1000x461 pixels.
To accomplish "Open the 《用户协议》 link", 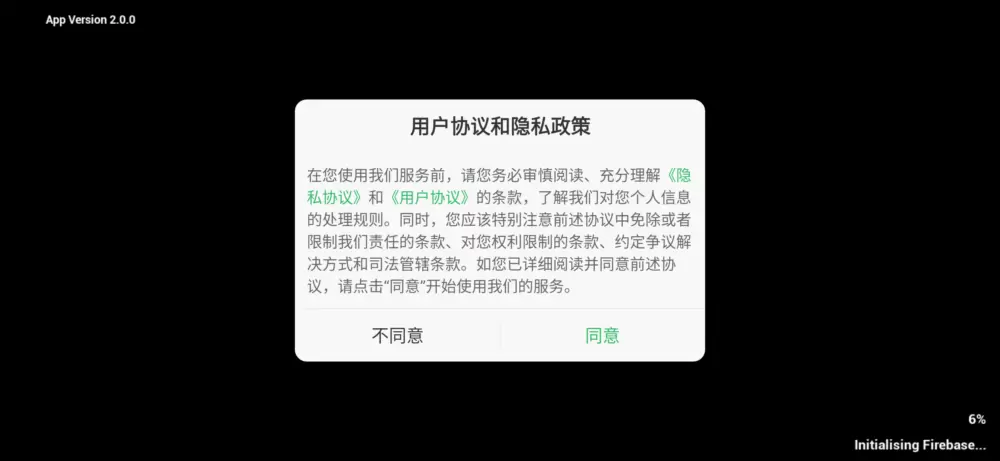I will [x=429, y=196].
